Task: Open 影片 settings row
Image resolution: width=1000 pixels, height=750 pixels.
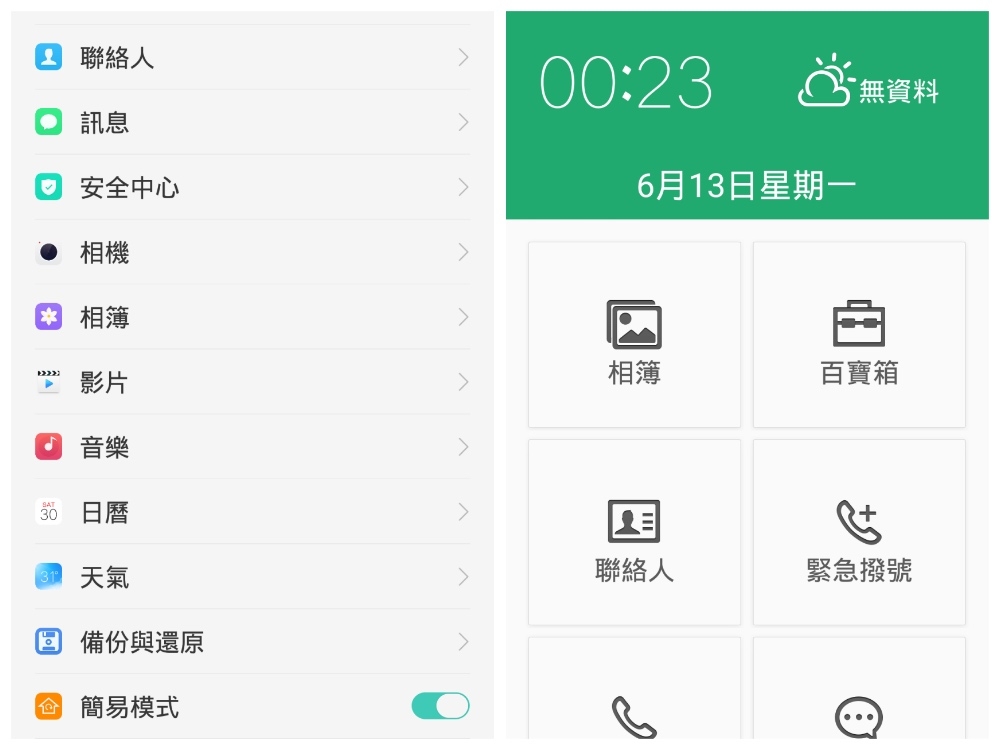Action: [250, 382]
